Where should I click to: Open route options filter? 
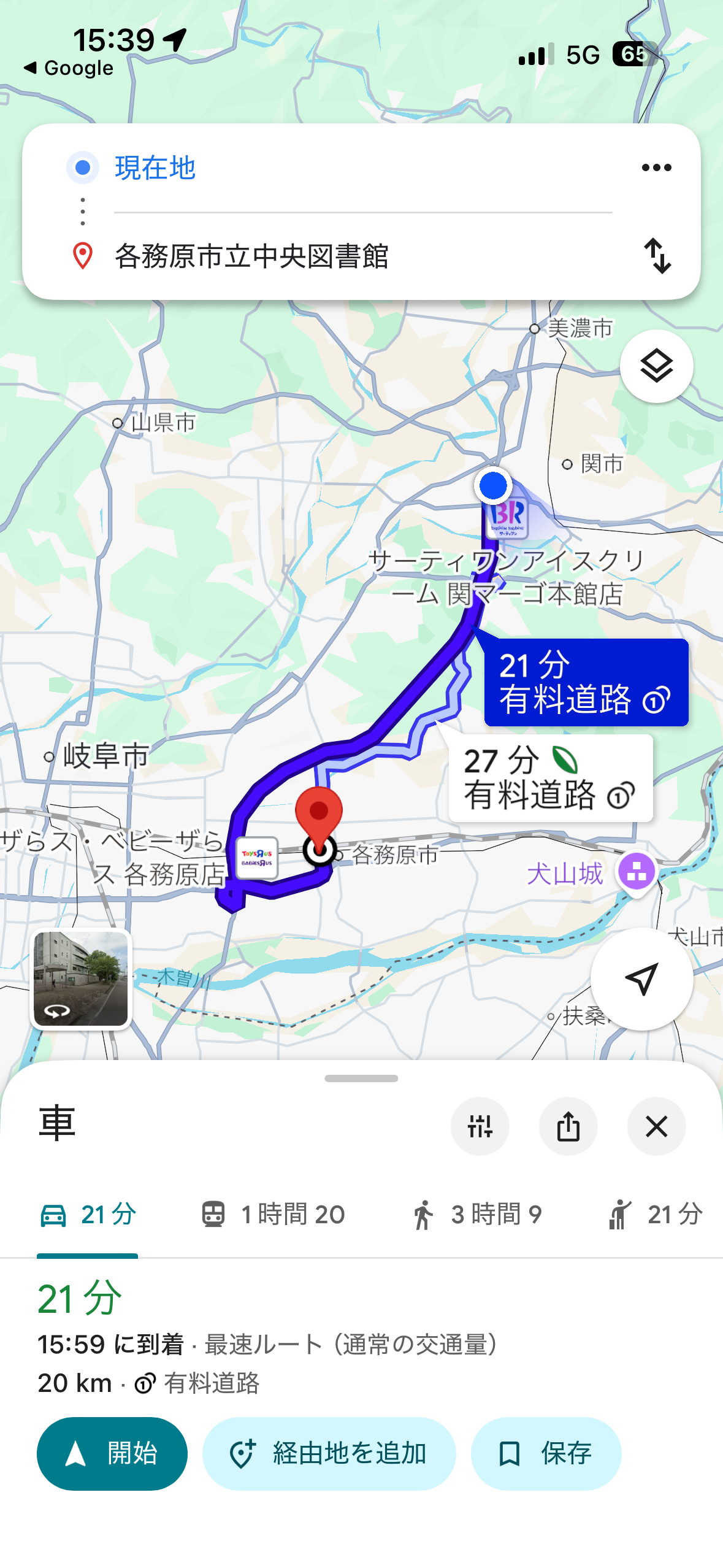tap(480, 1126)
